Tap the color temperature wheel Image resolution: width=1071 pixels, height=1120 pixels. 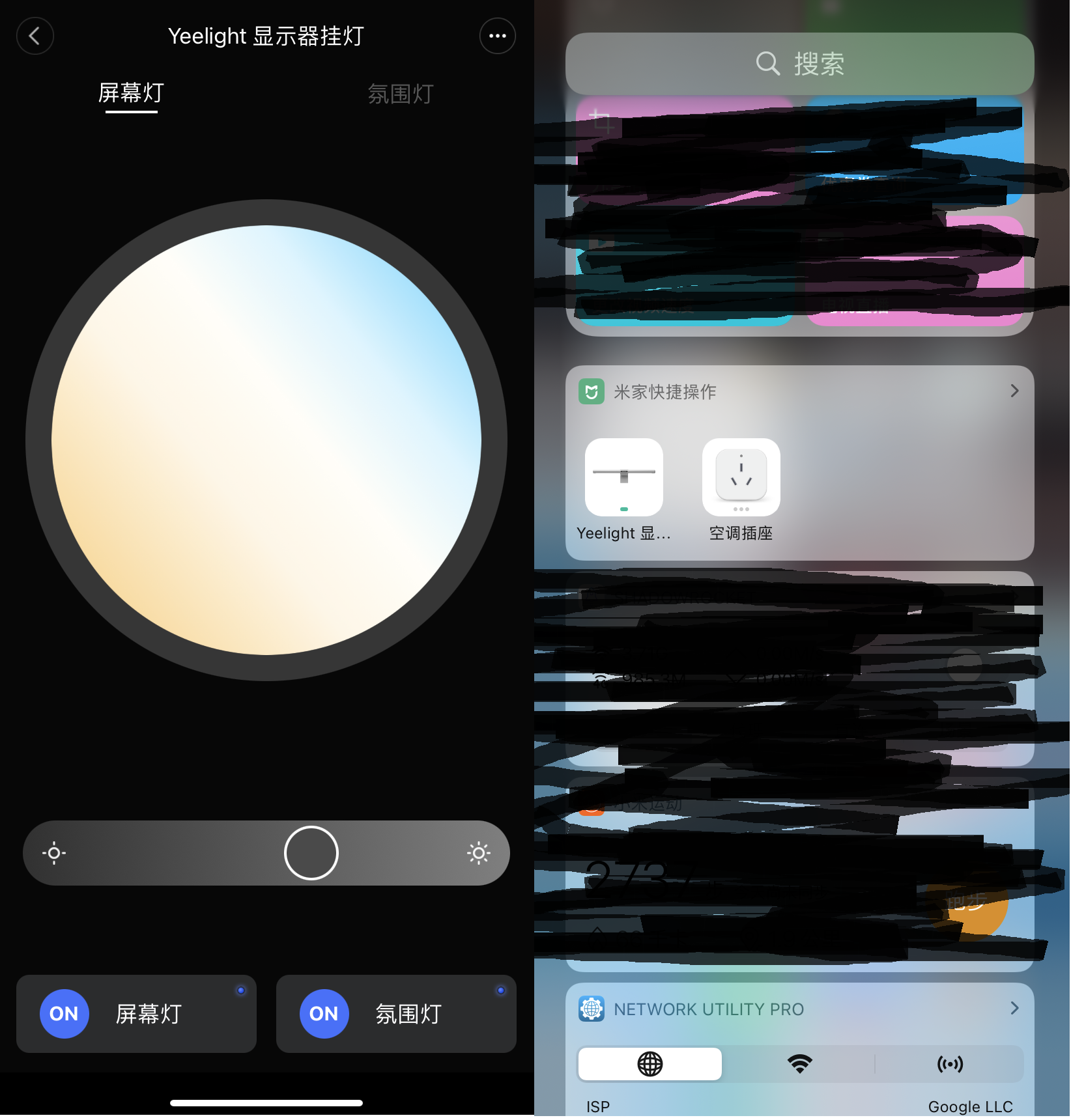[x=266, y=440]
